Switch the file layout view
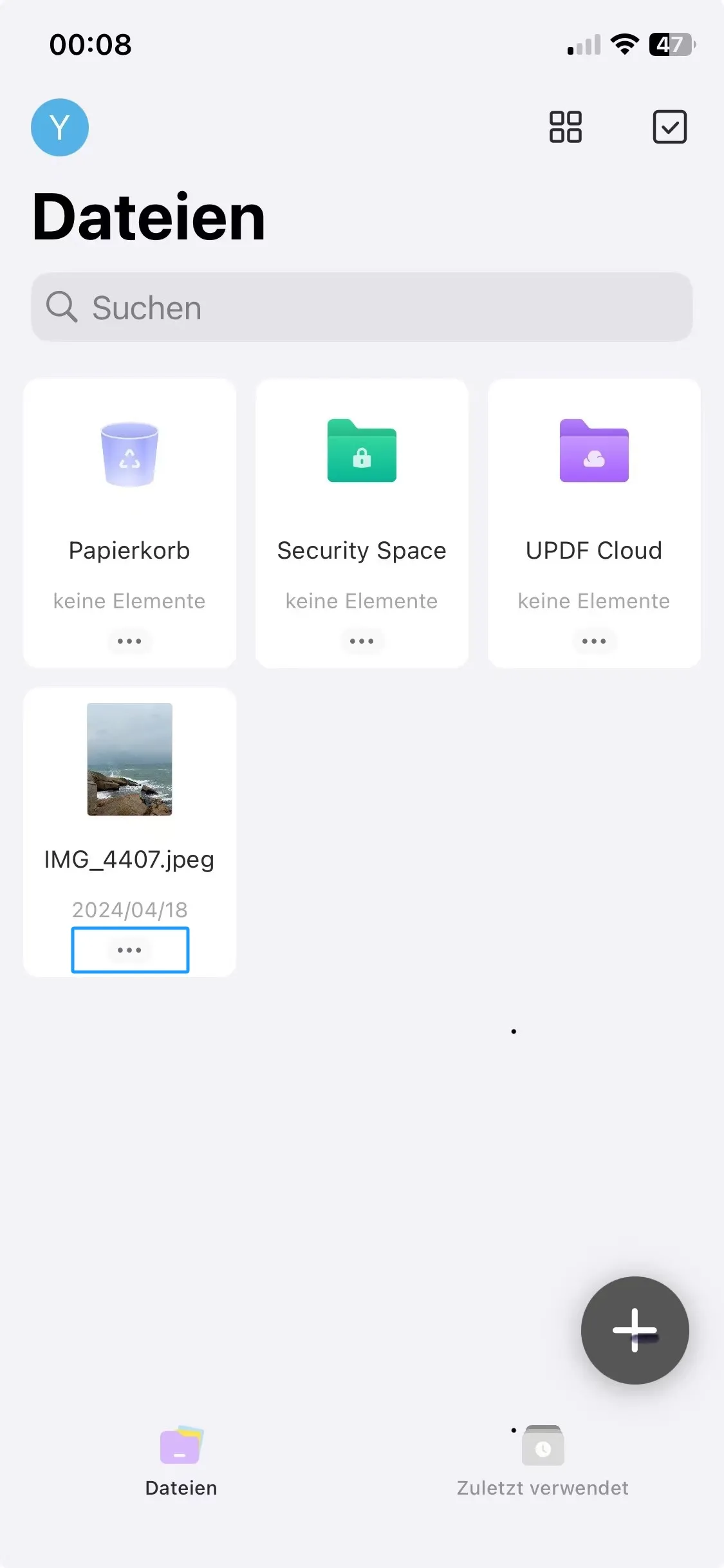This screenshot has height=1568, width=724. pos(565,127)
